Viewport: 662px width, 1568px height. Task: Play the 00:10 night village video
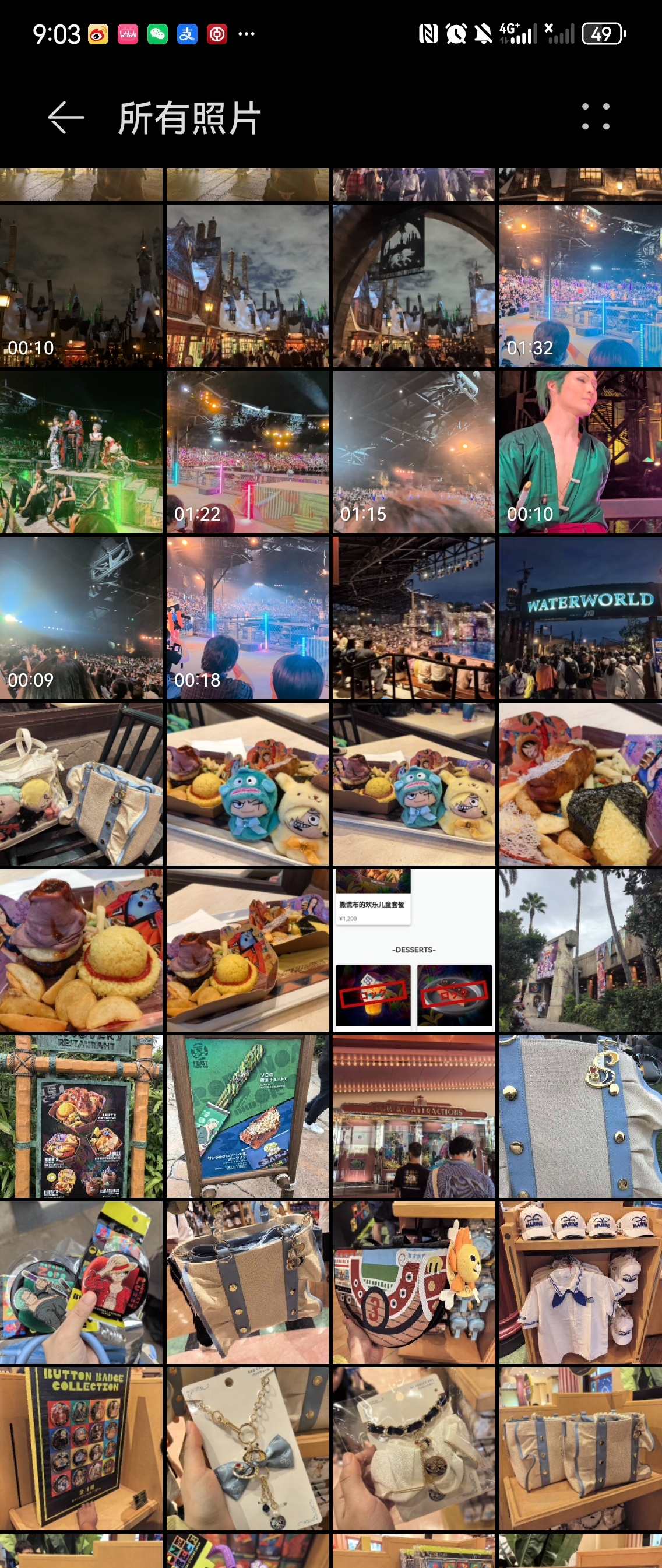[x=81, y=286]
